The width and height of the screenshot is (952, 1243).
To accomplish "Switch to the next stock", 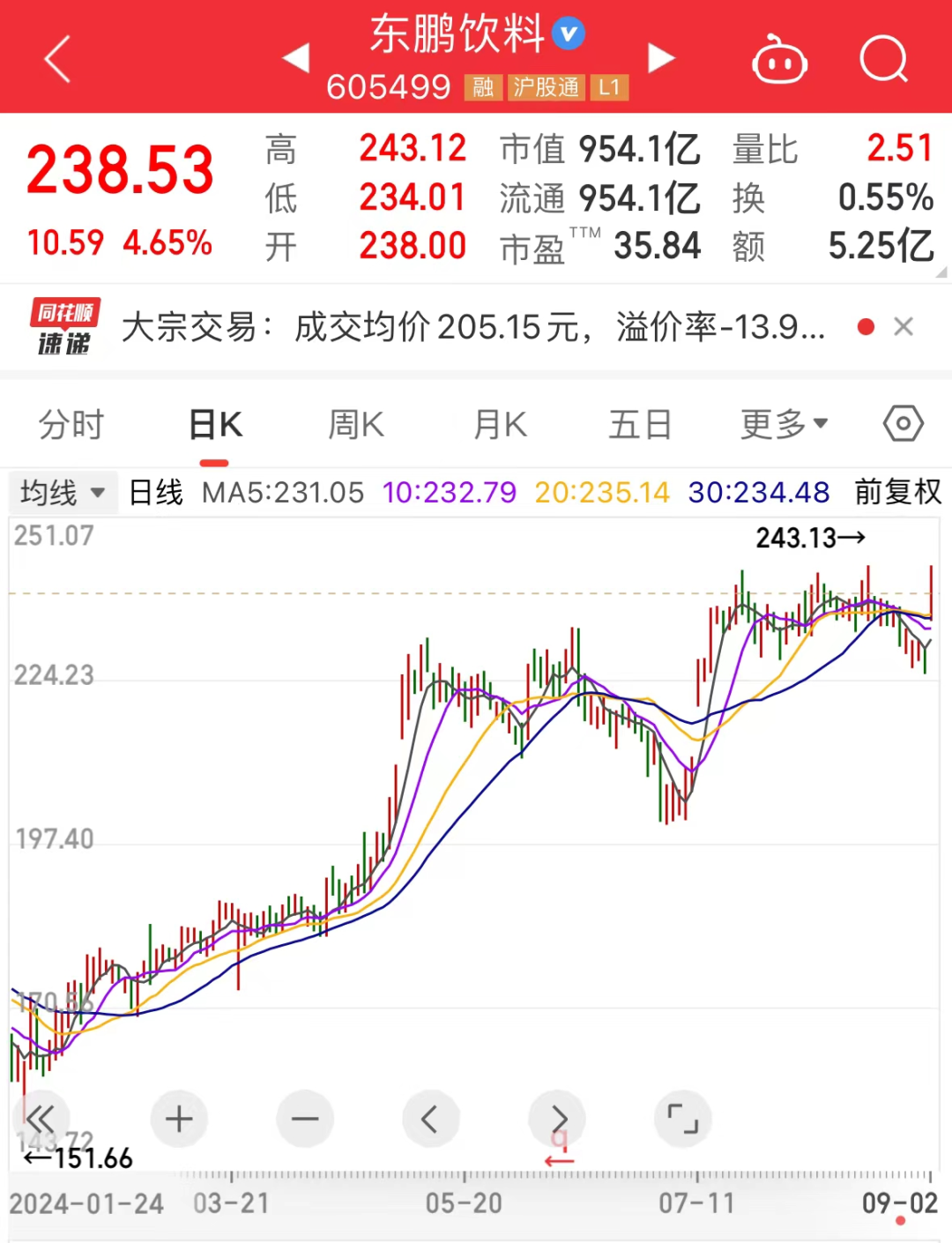I will 661,58.
